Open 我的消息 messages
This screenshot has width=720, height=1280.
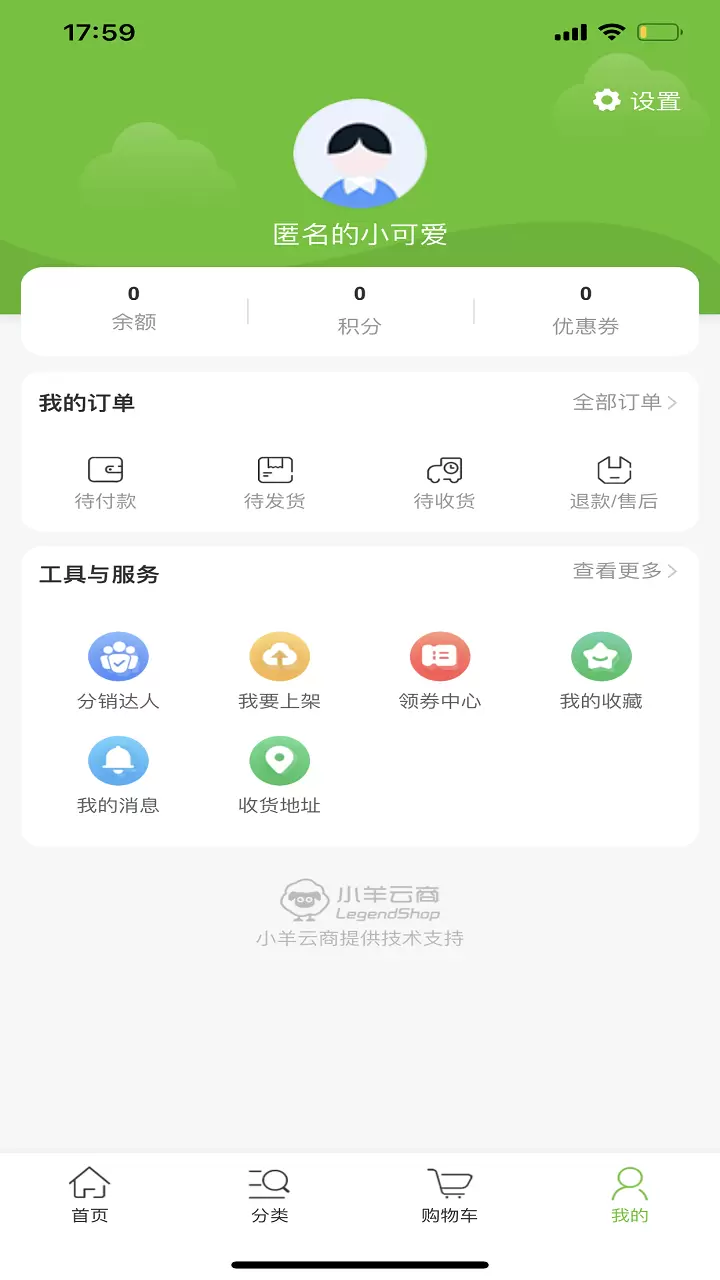coord(118,776)
